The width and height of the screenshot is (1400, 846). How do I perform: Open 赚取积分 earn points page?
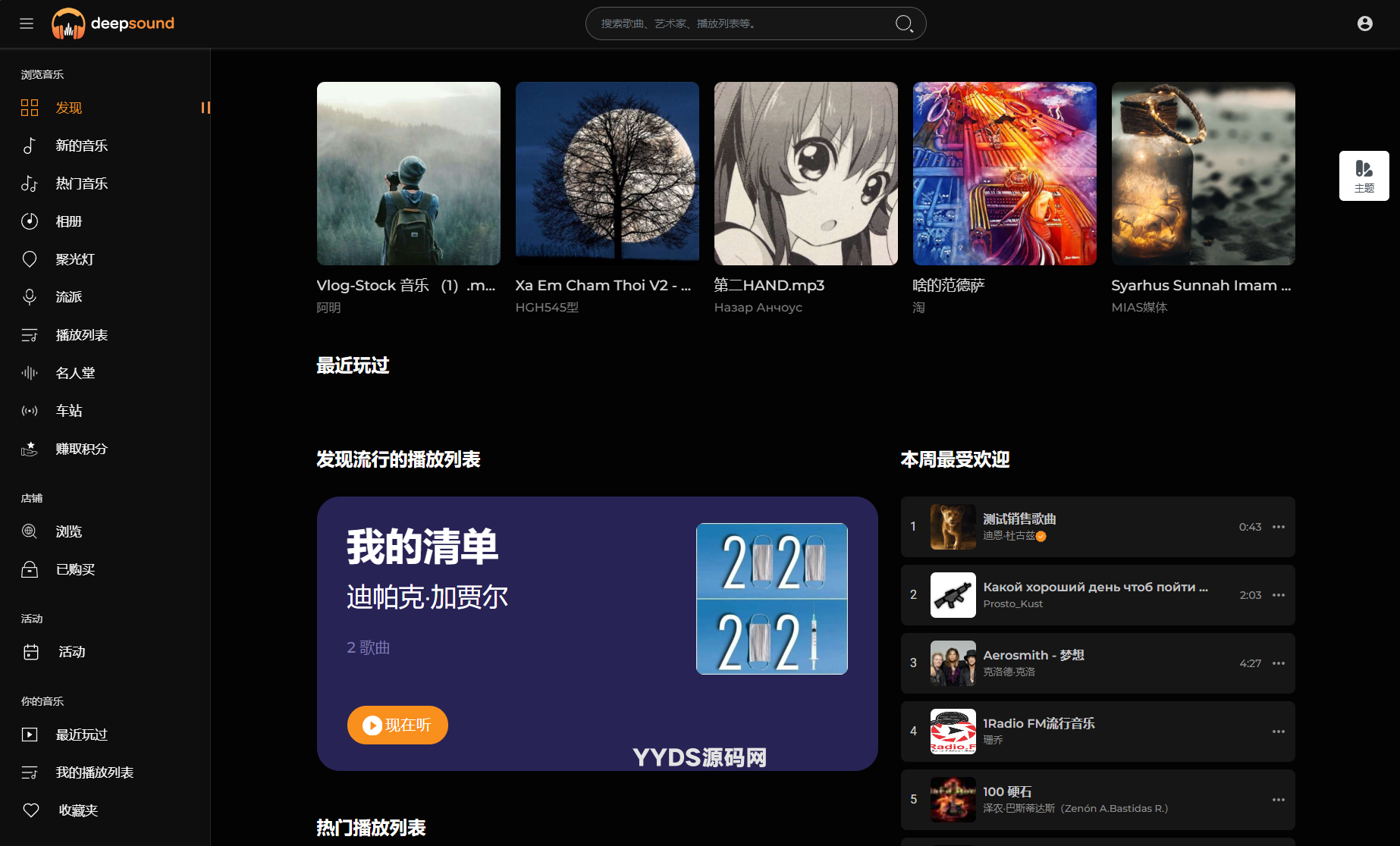(81, 449)
